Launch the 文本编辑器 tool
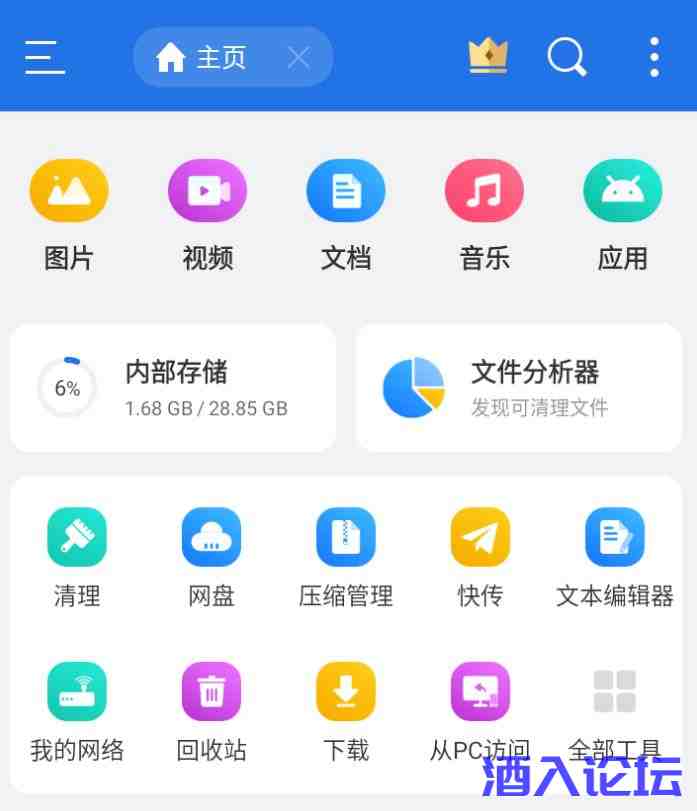The height and width of the screenshot is (811, 697). 615,557
